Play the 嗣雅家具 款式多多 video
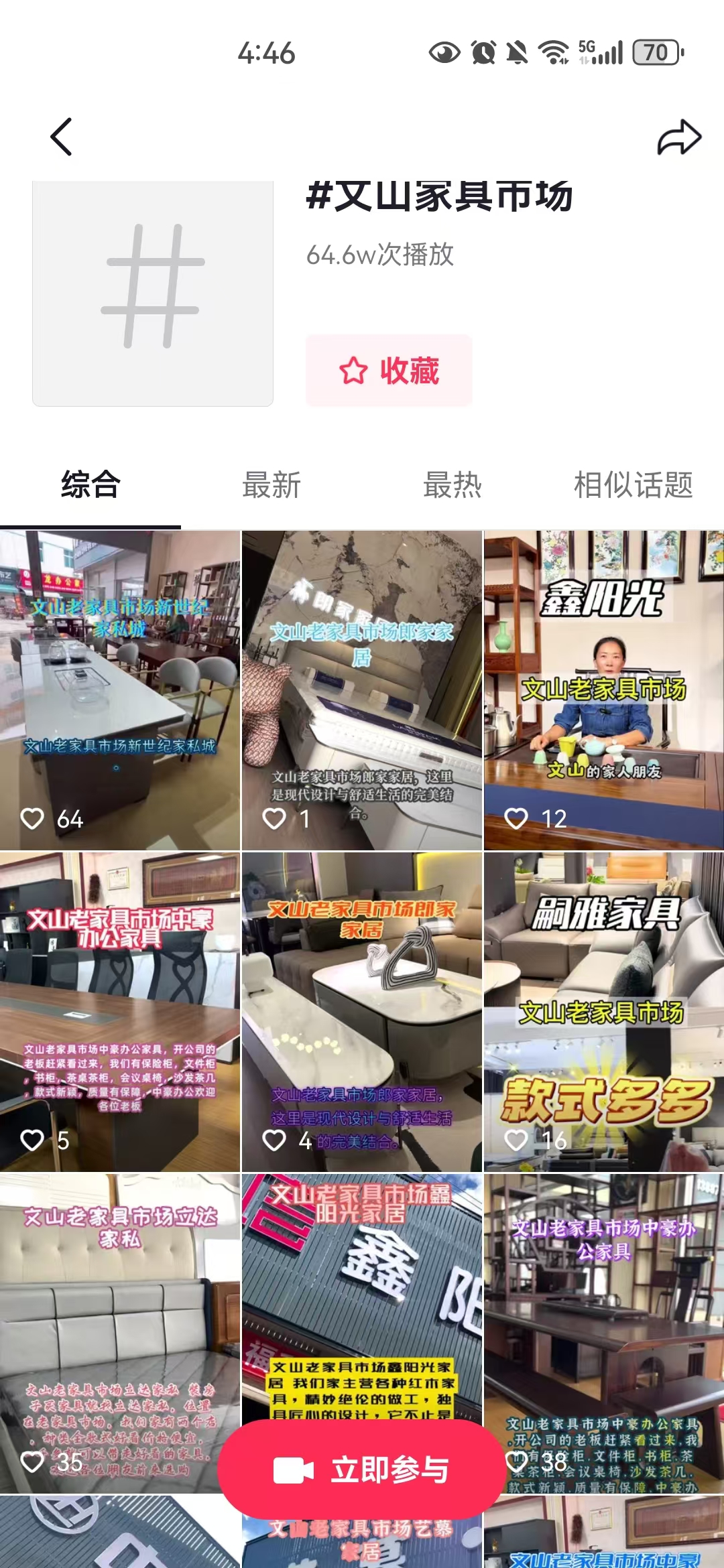This screenshot has width=724, height=1568. [x=603, y=1012]
